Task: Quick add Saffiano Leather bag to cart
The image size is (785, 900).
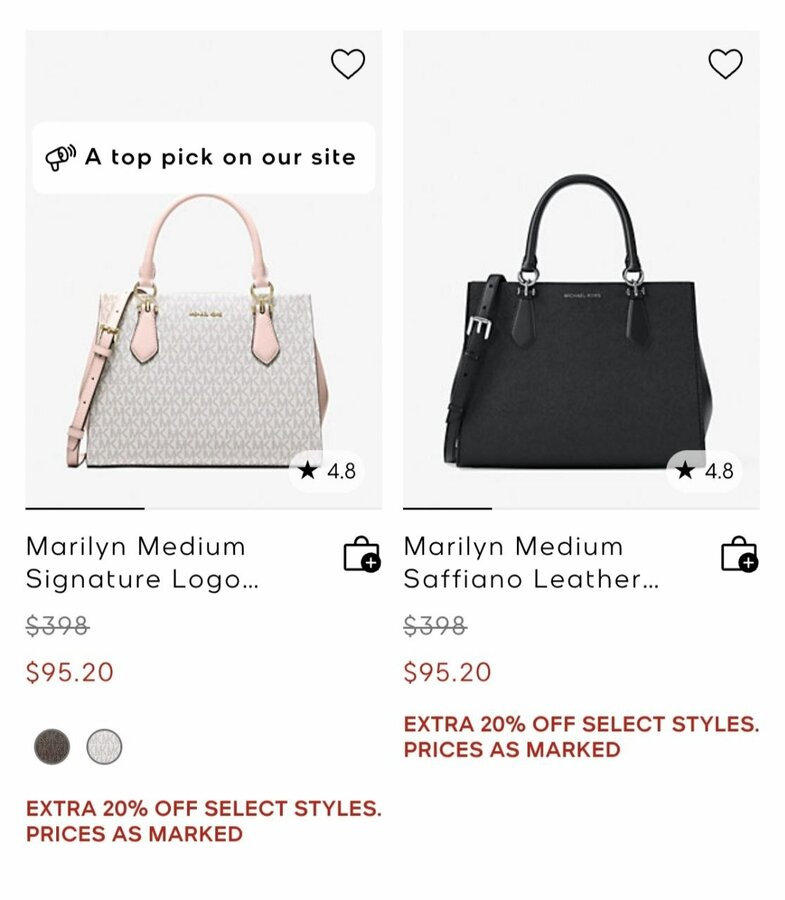Action: click(739, 554)
